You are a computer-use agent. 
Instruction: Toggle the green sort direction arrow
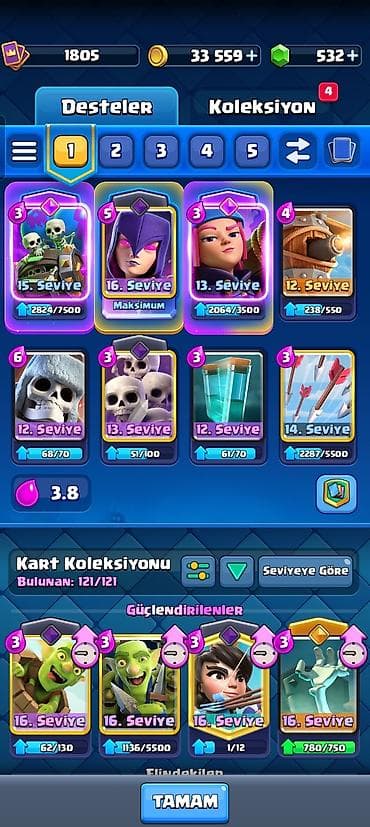pyautogui.click(x=237, y=571)
